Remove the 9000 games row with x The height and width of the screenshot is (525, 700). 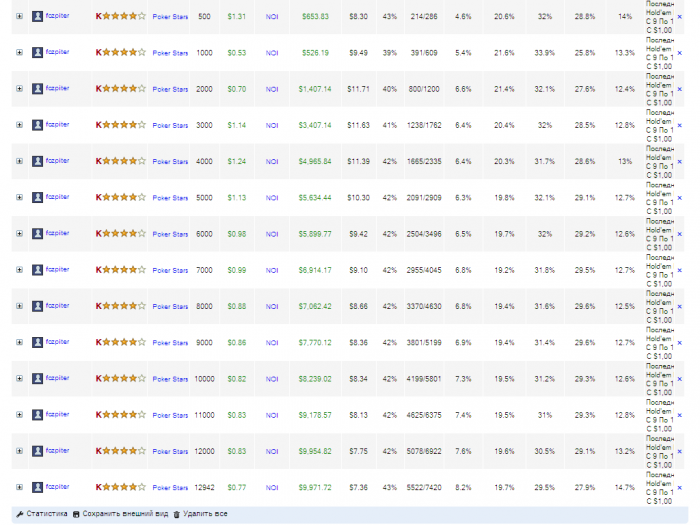point(680,342)
